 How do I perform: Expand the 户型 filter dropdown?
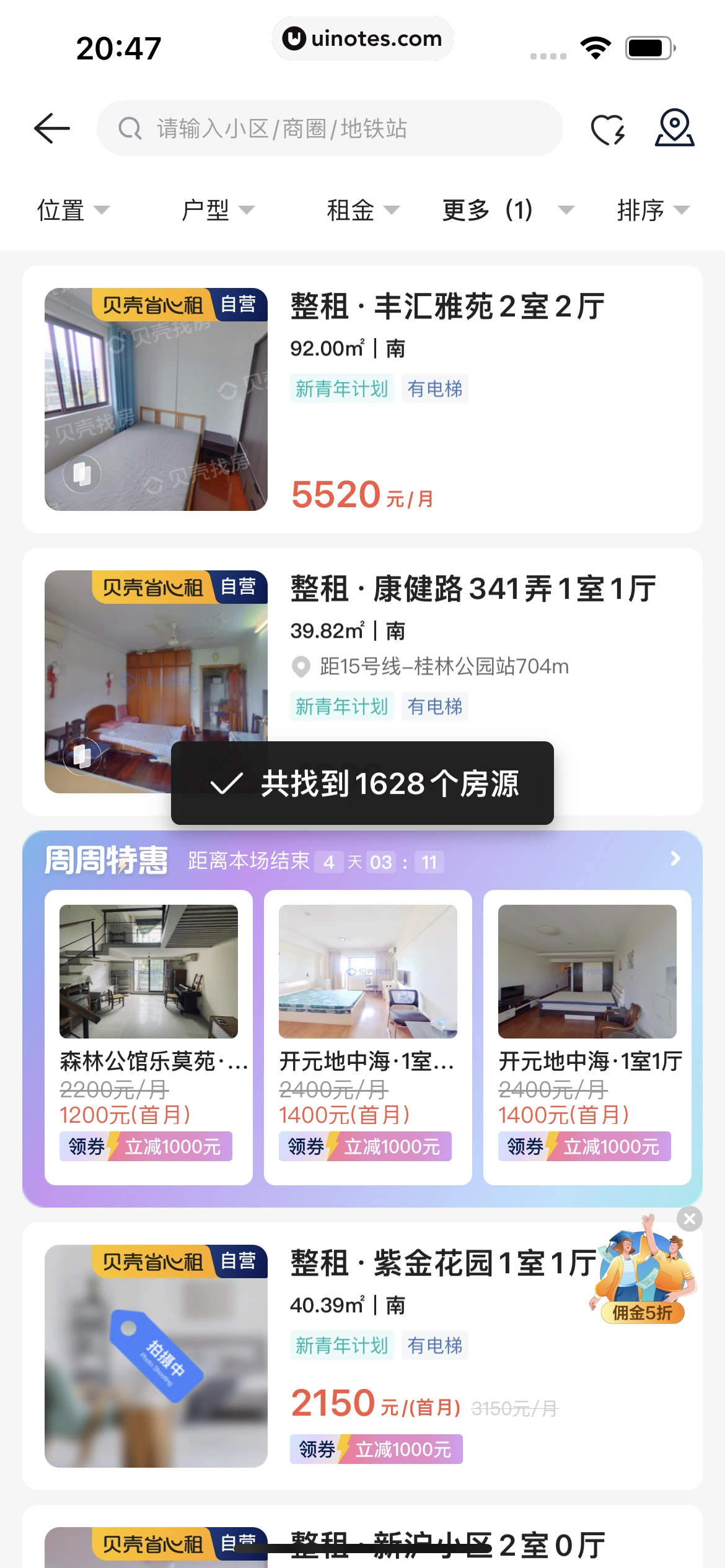[x=217, y=210]
